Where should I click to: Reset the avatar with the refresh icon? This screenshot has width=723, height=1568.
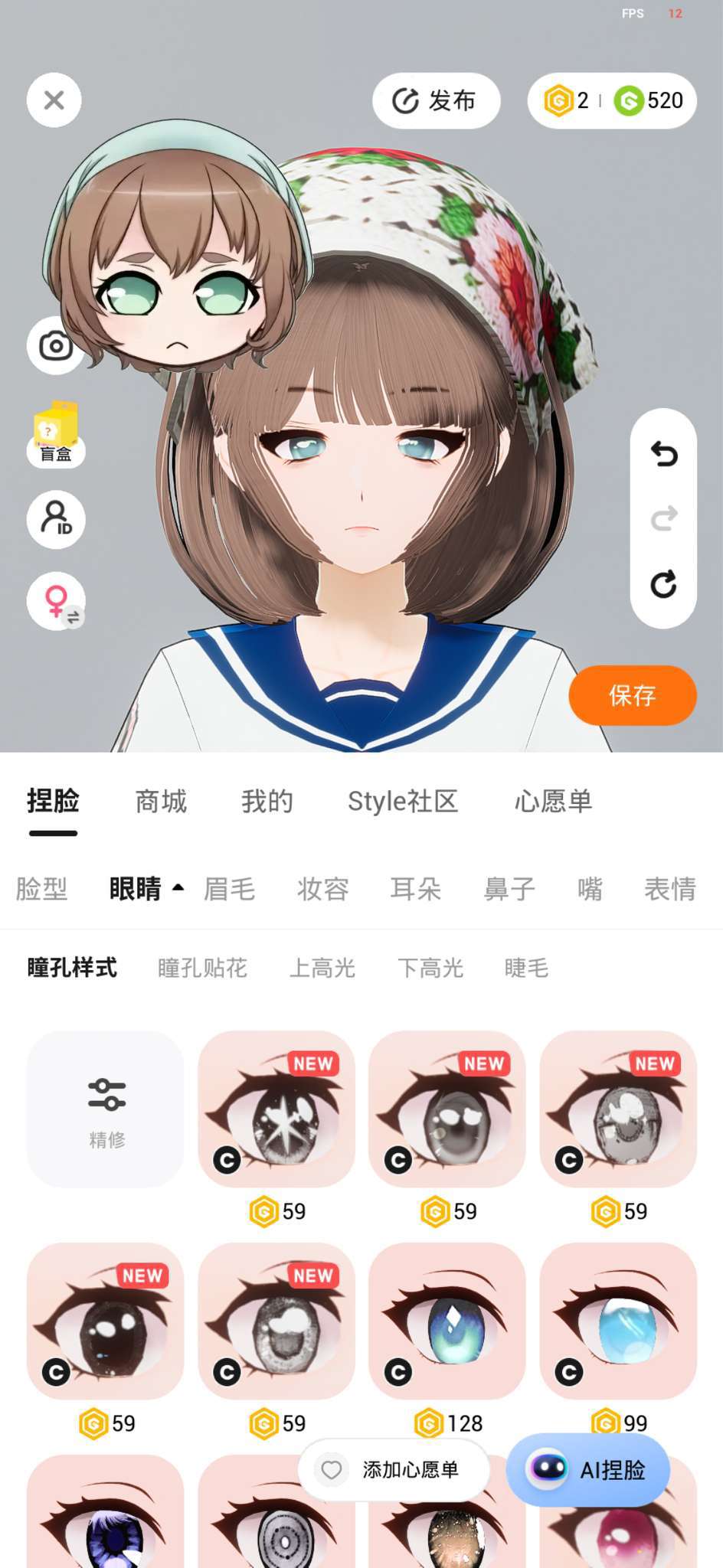click(663, 585)
